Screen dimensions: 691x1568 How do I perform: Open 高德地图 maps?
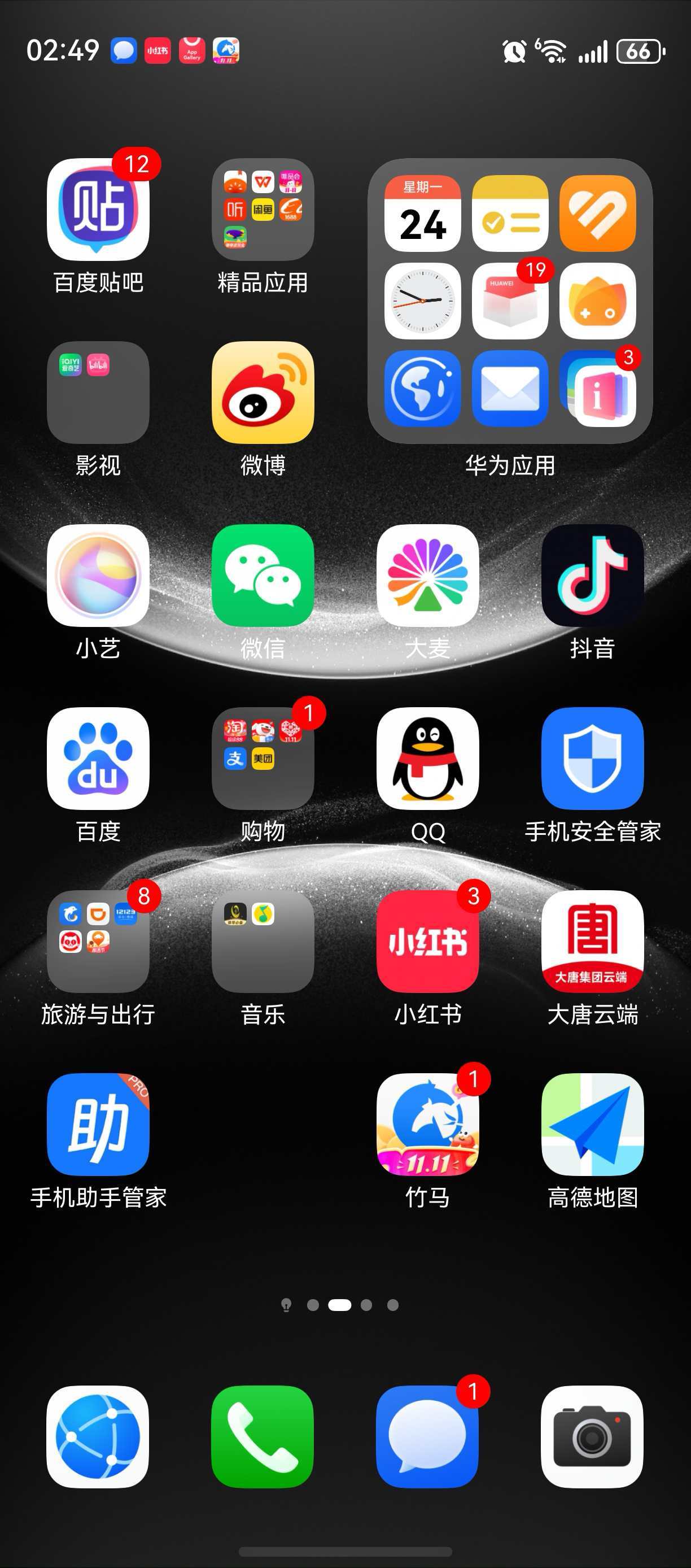point(592,1124)
